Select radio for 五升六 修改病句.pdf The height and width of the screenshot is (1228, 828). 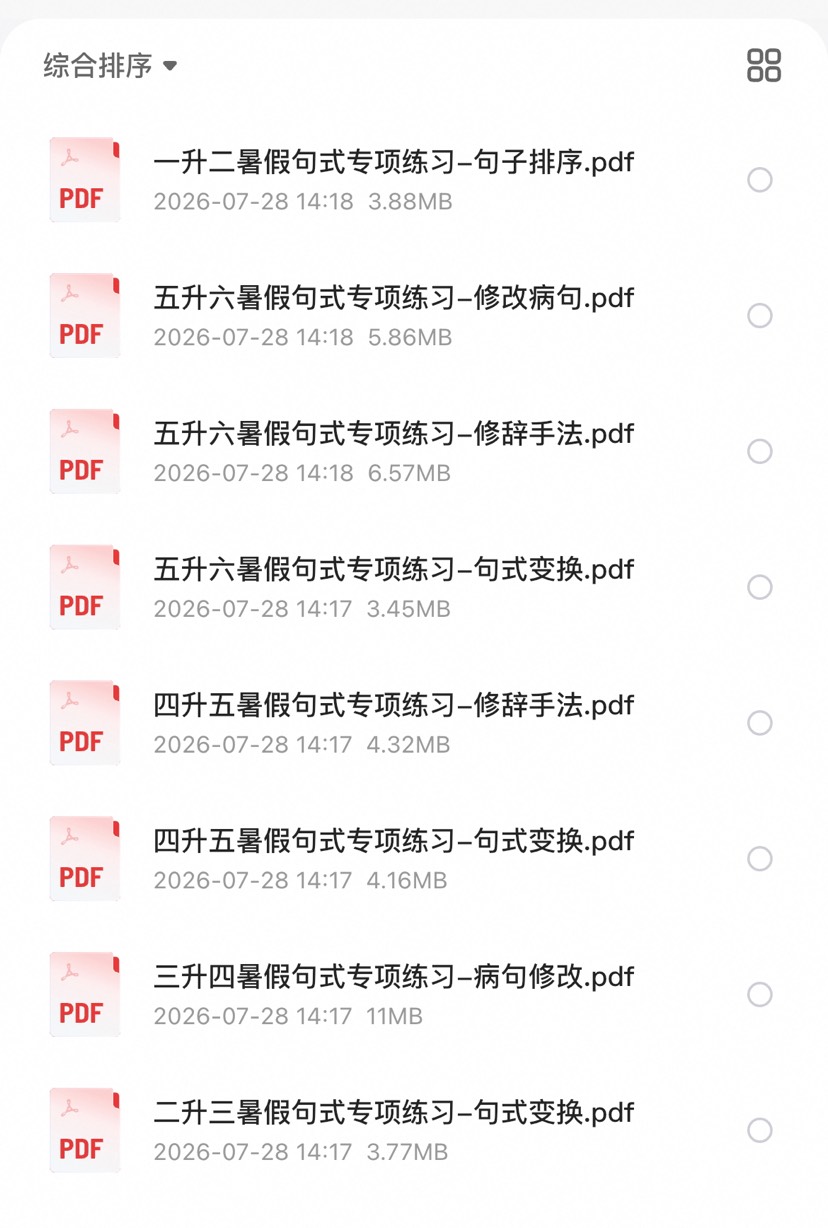pyautogui.click(x=760, y=316)
